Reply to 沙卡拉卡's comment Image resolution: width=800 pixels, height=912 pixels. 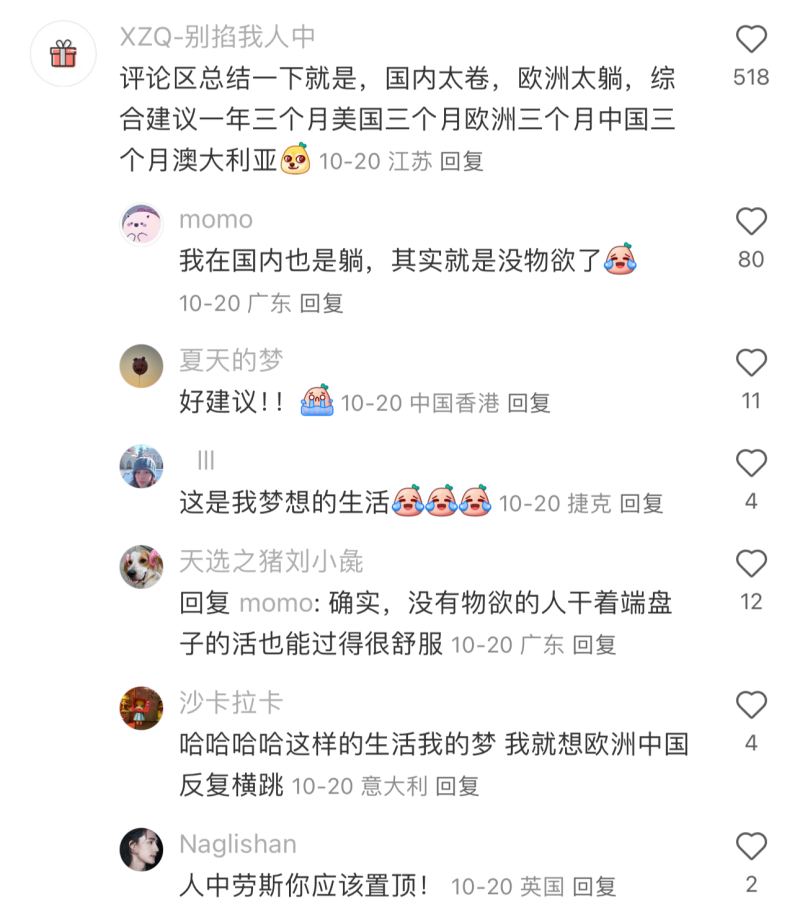click(x=457, y=786)
